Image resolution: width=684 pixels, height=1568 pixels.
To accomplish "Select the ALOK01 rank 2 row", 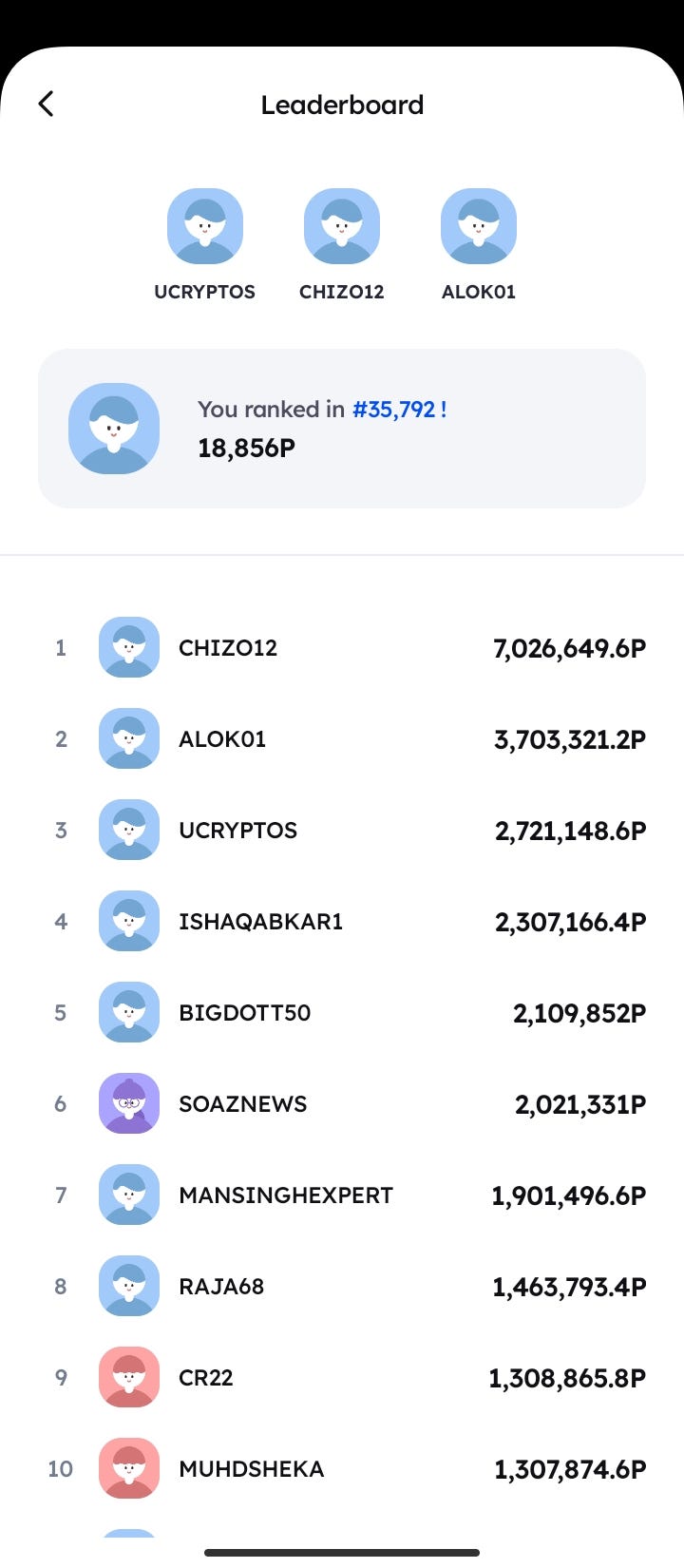I will [342, 738].
